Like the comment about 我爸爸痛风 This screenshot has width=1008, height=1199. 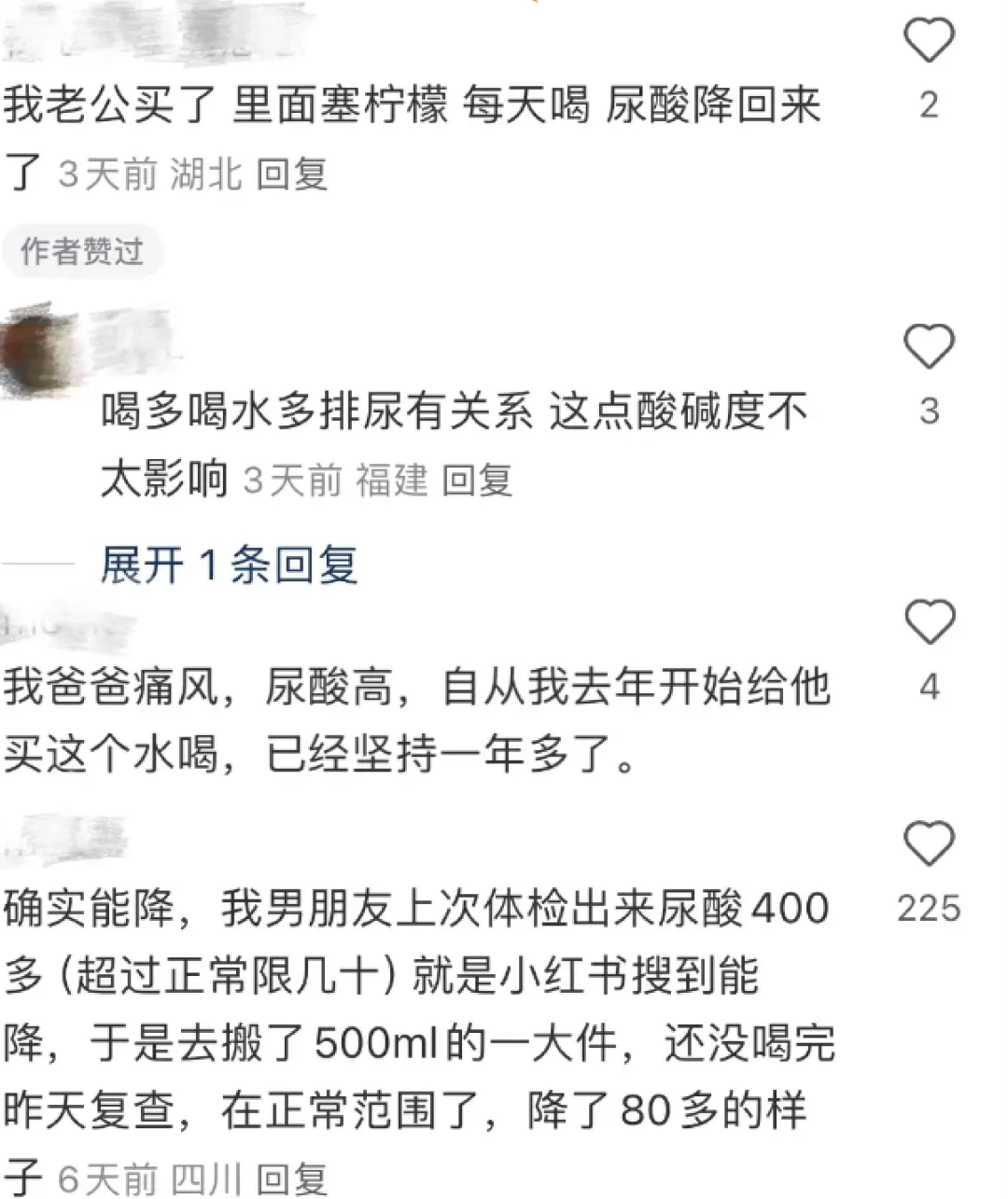(x=929, y=622)
